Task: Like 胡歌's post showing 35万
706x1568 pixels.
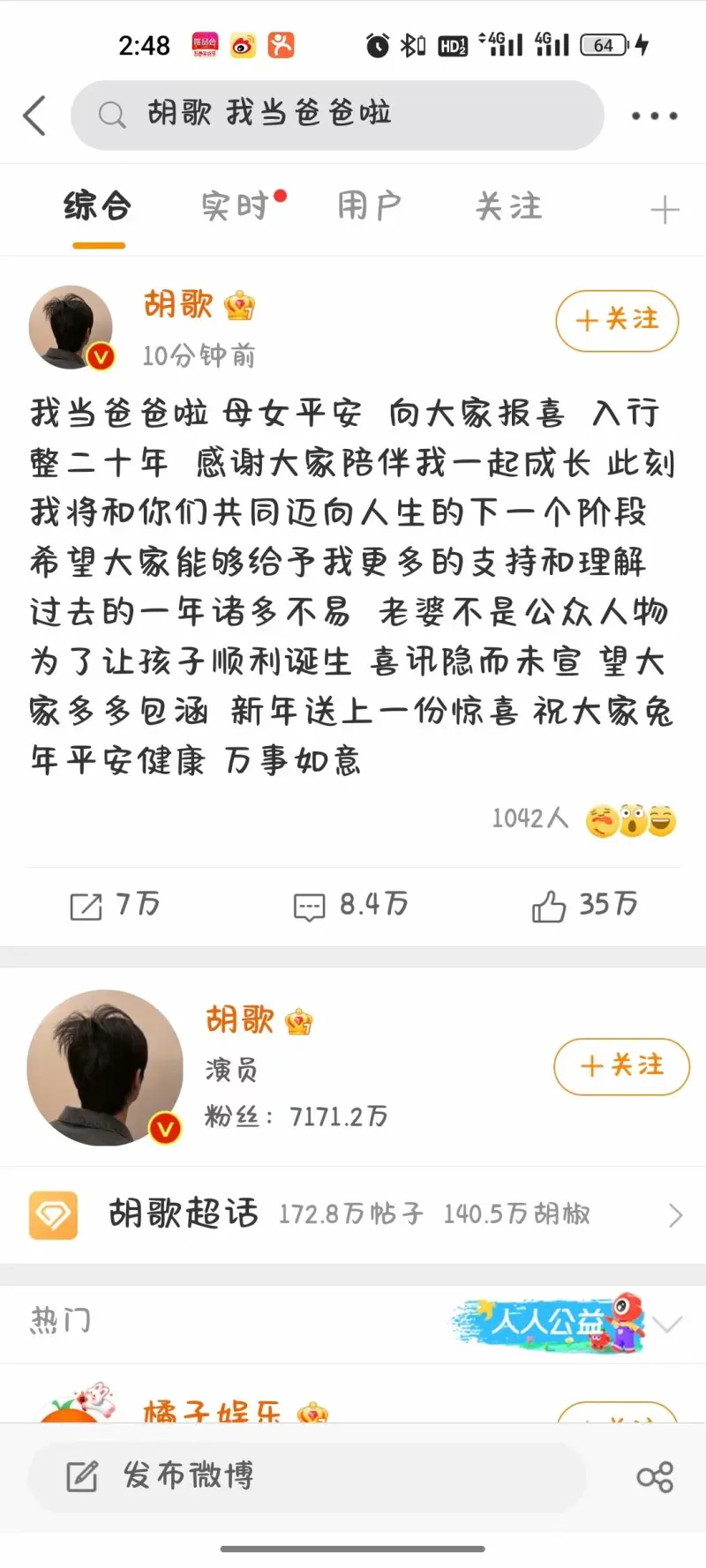Action: click(584, 905)
